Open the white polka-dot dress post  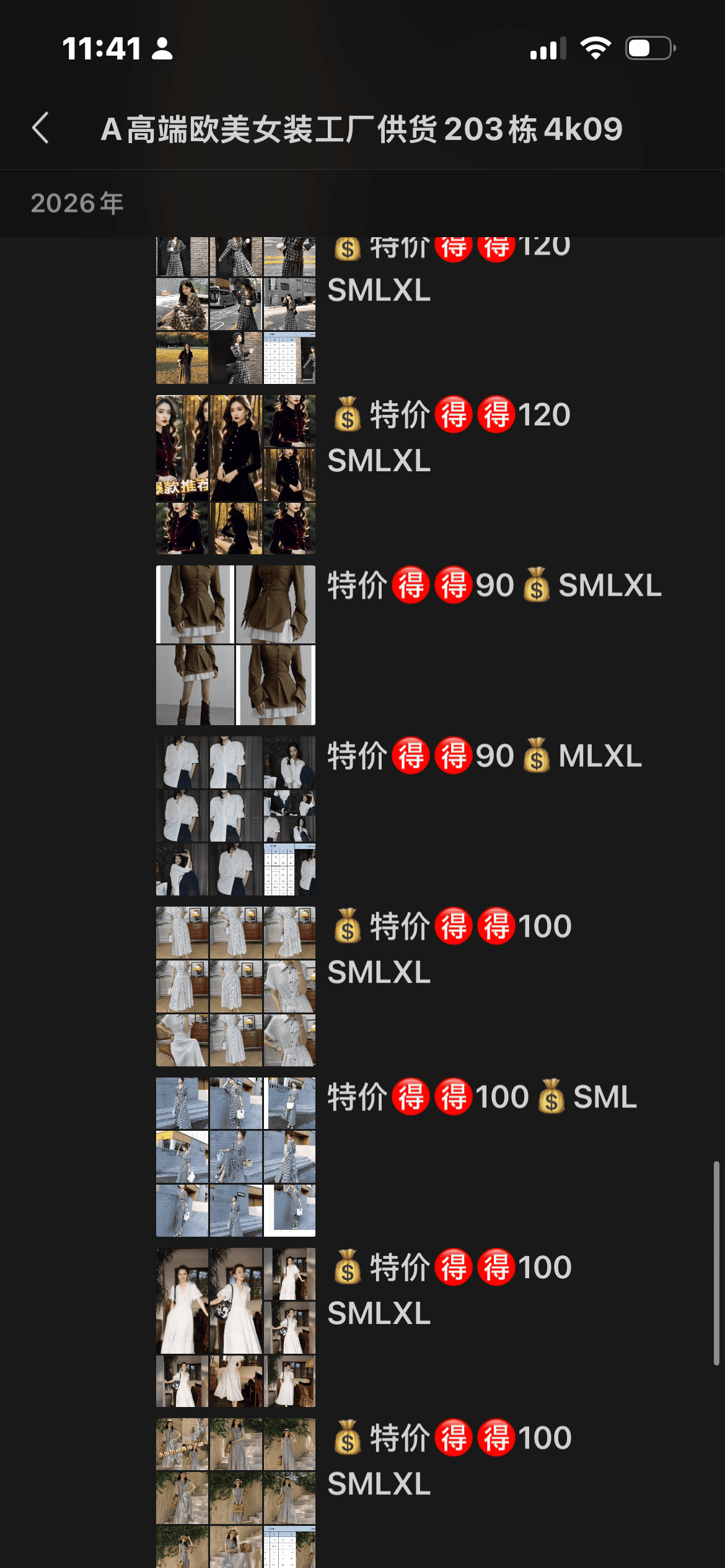[x=235, y=986]
